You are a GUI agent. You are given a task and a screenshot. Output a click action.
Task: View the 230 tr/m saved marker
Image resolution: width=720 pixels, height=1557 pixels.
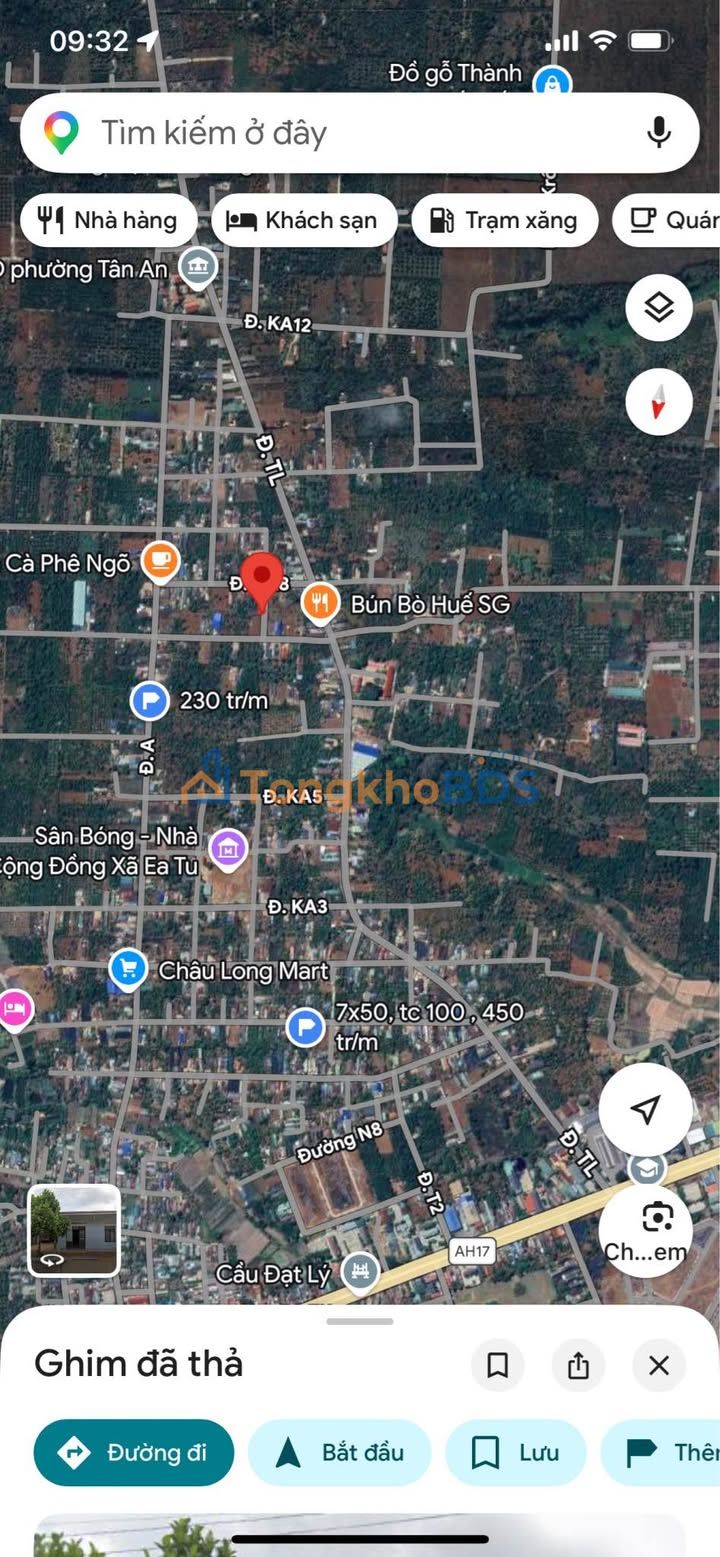click(150, 701)
